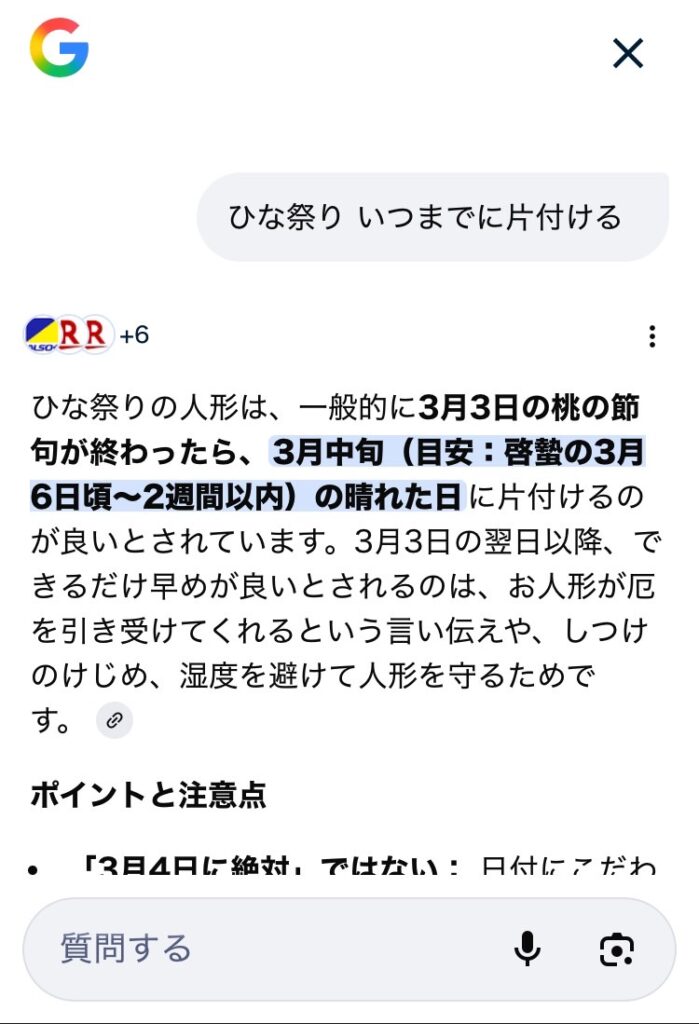Viewport: 699px width, 1024px height.
Task: Open Google Lens camera search
Action: 617,949
